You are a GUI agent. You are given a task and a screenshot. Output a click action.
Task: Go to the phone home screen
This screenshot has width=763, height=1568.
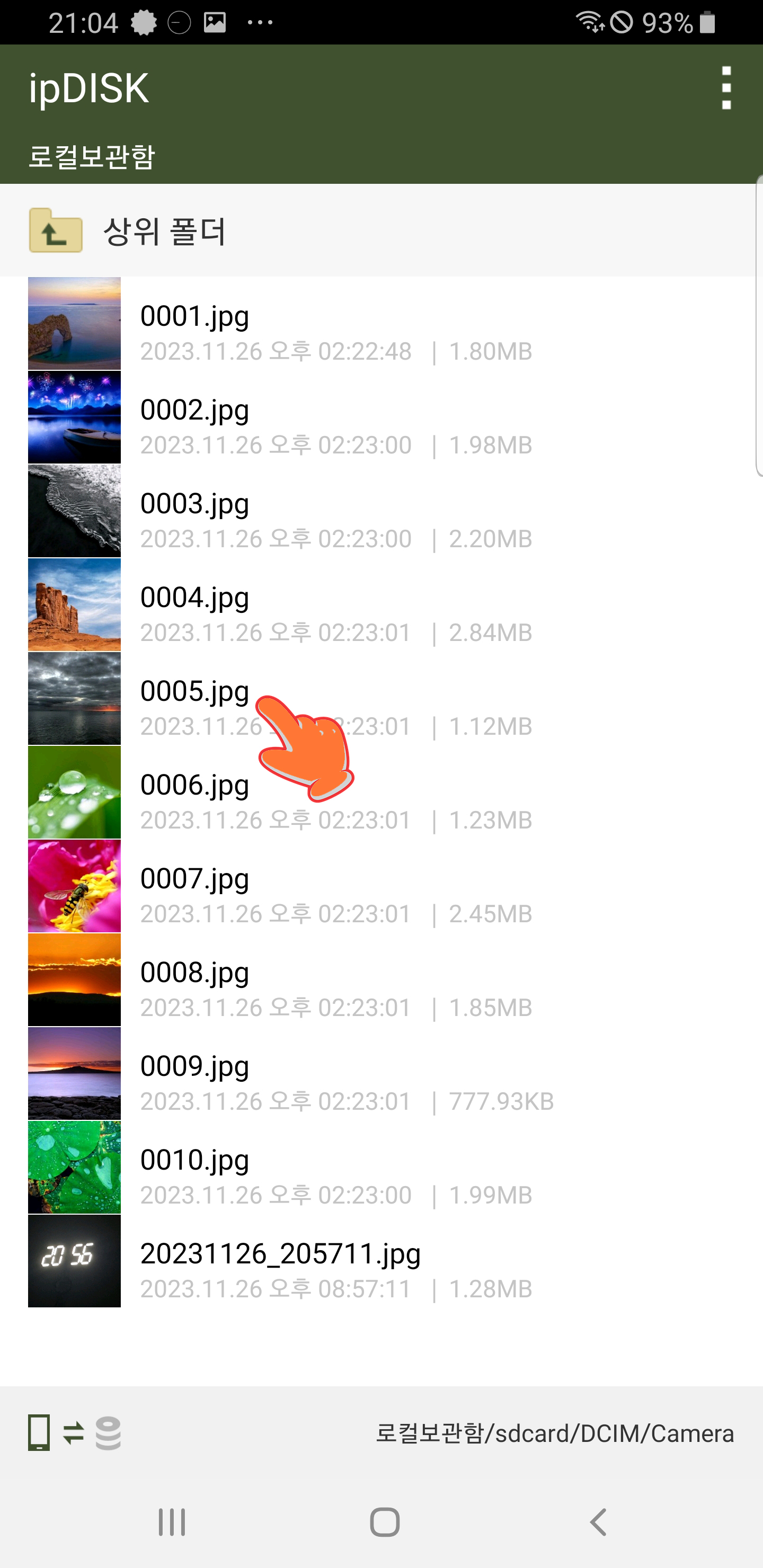pyautogui.click(x=384, y=1522)
